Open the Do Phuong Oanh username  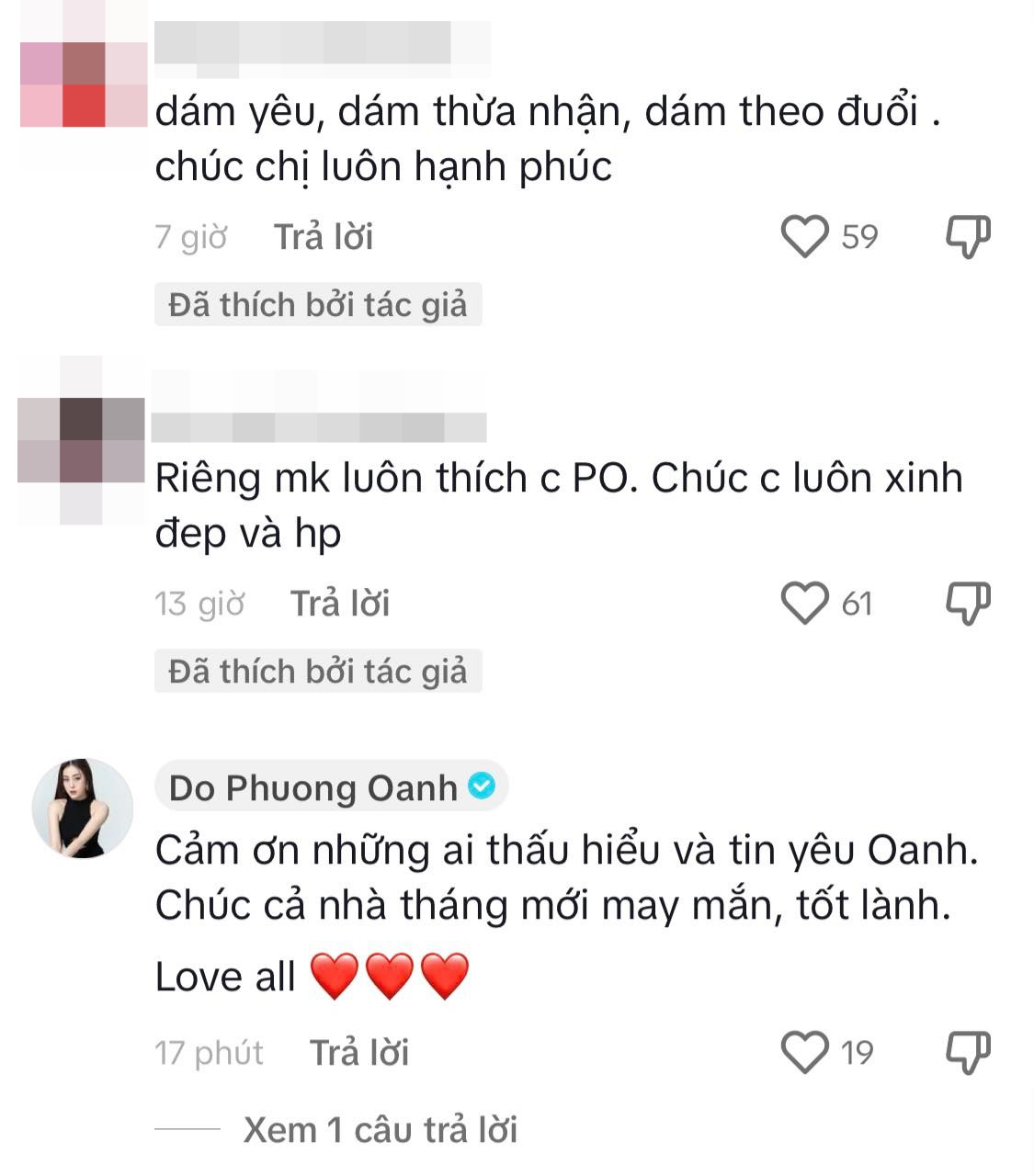[313, 788]
